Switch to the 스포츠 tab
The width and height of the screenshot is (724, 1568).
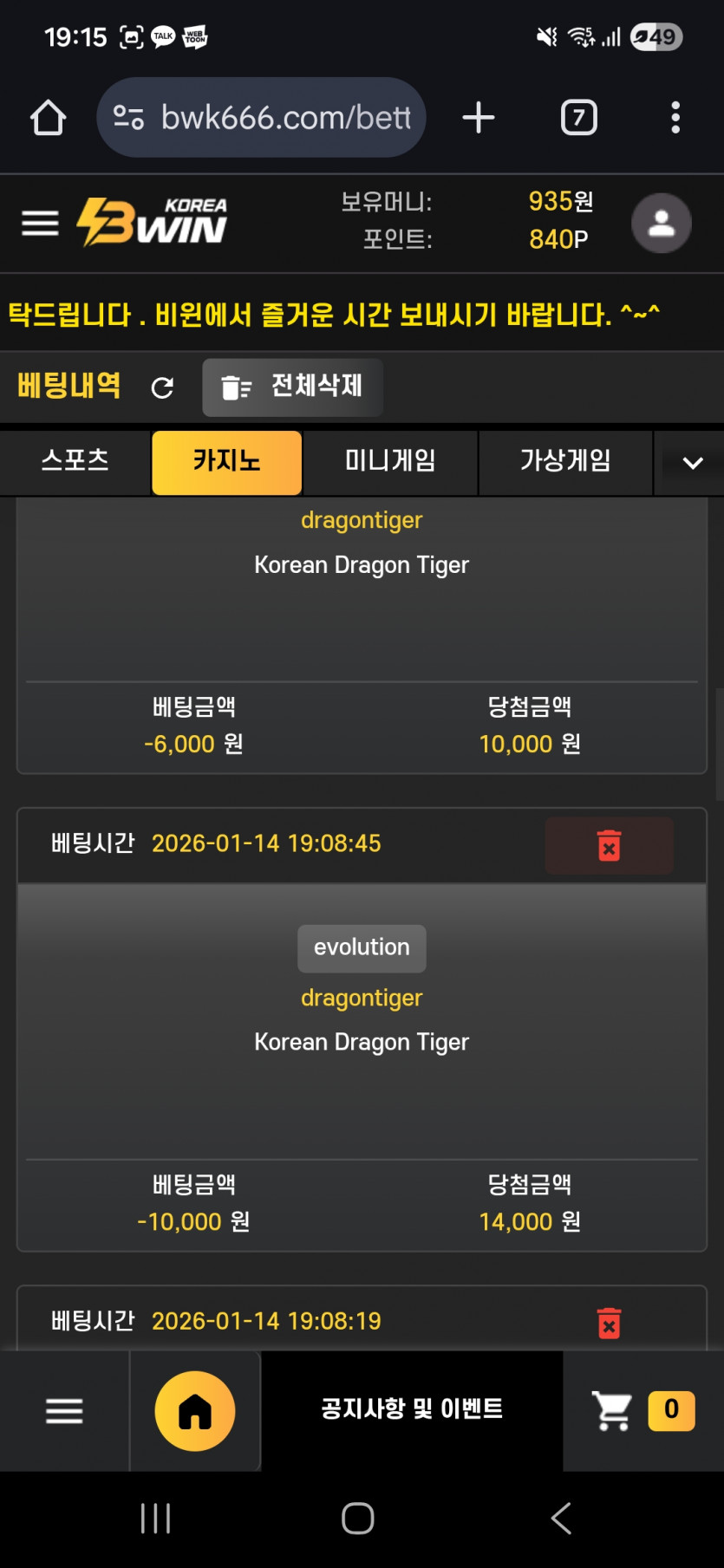click(75, 461)
